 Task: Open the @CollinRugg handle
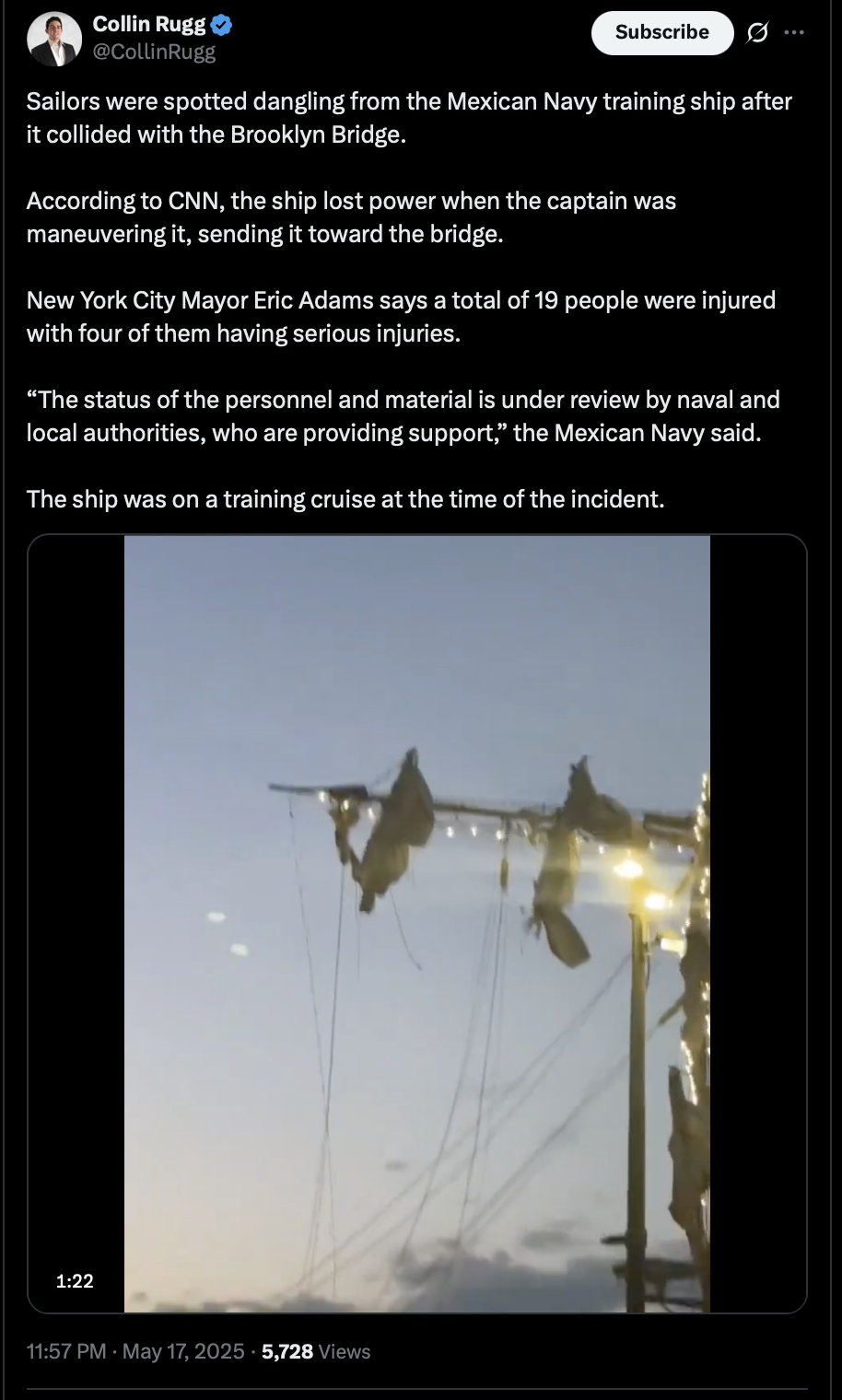tap(155, 52)
